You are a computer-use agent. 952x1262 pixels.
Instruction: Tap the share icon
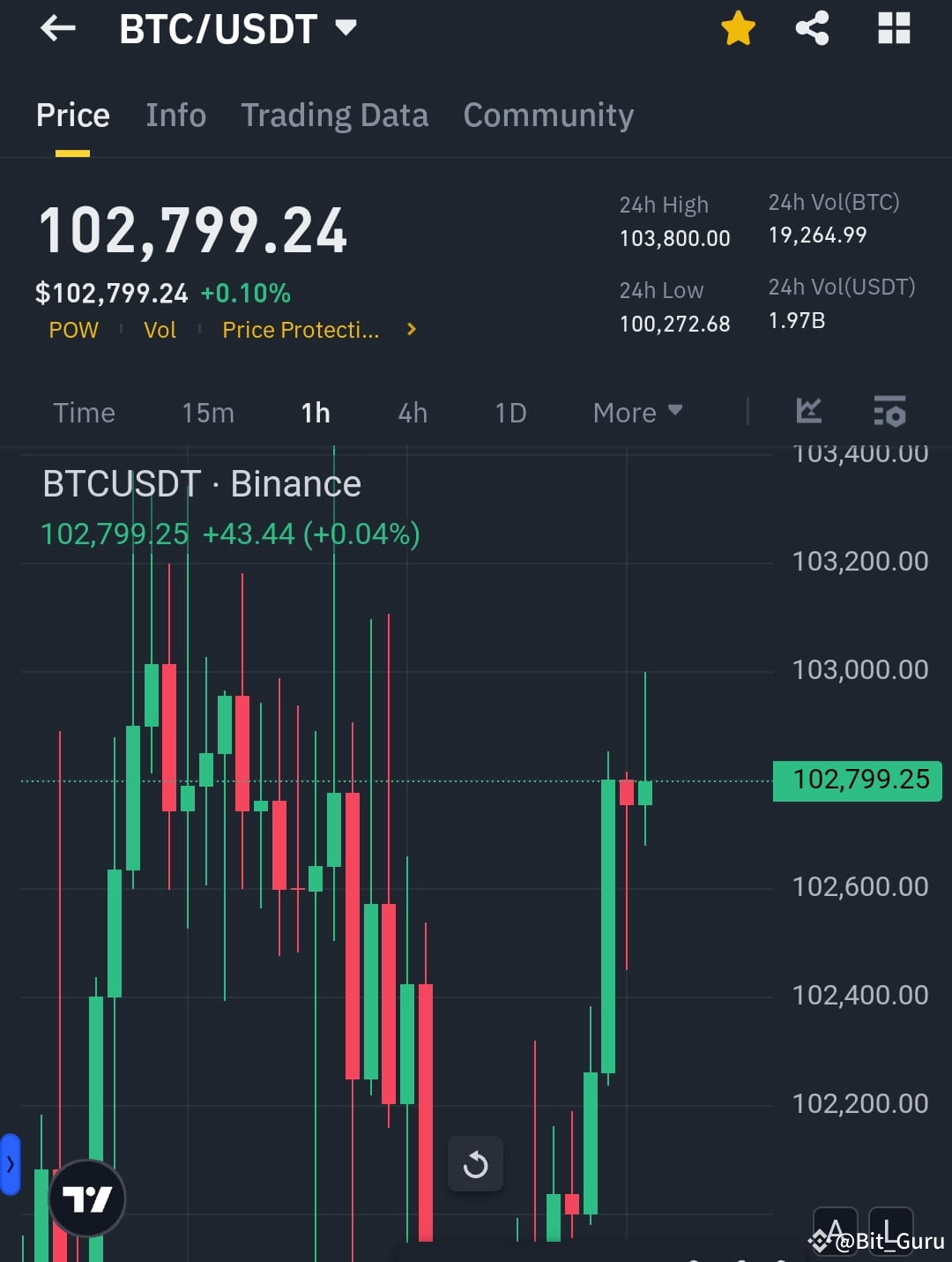[811, 27]
